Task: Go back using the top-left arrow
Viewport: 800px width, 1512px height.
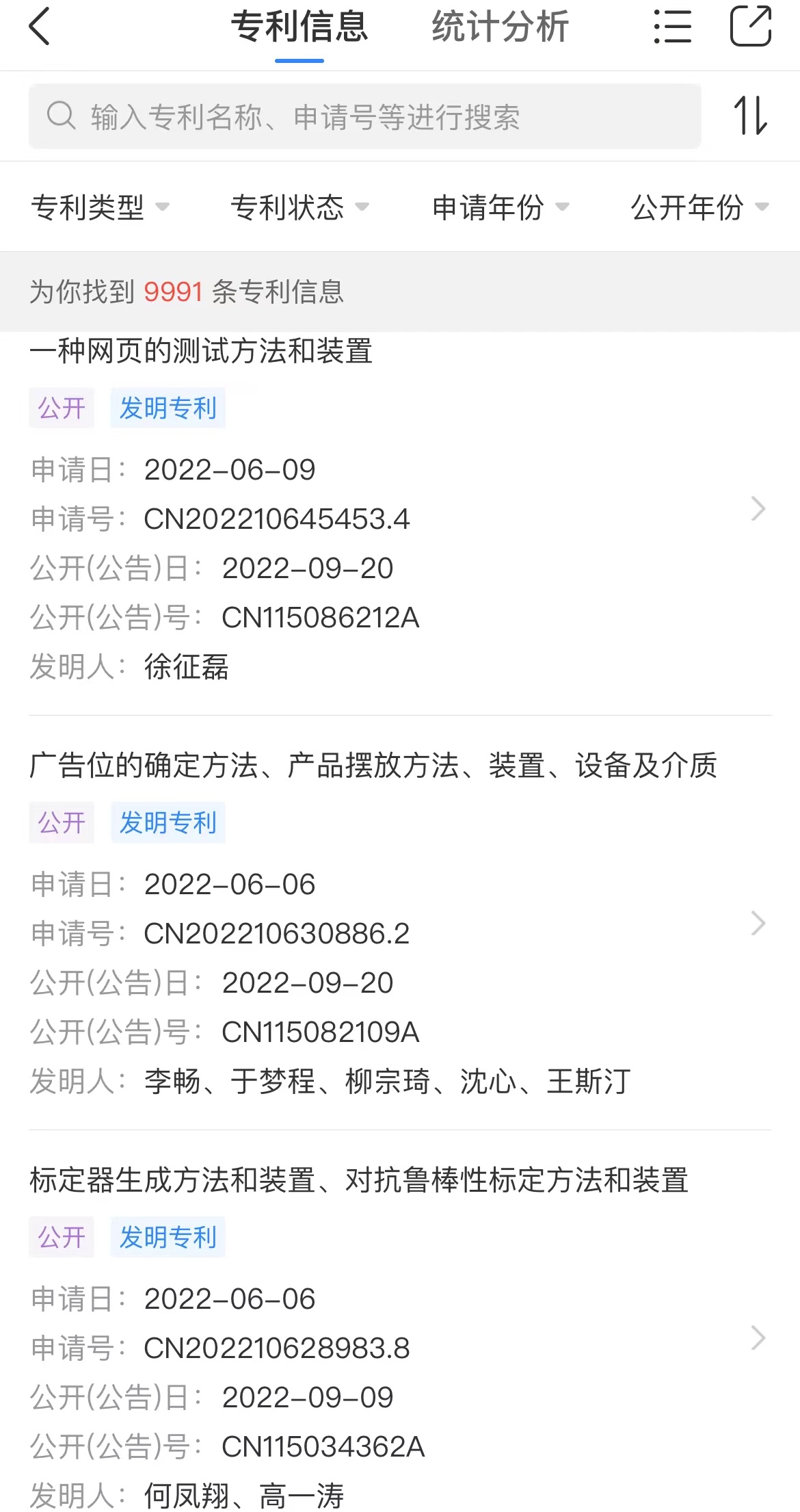Action: pos(40,27)
